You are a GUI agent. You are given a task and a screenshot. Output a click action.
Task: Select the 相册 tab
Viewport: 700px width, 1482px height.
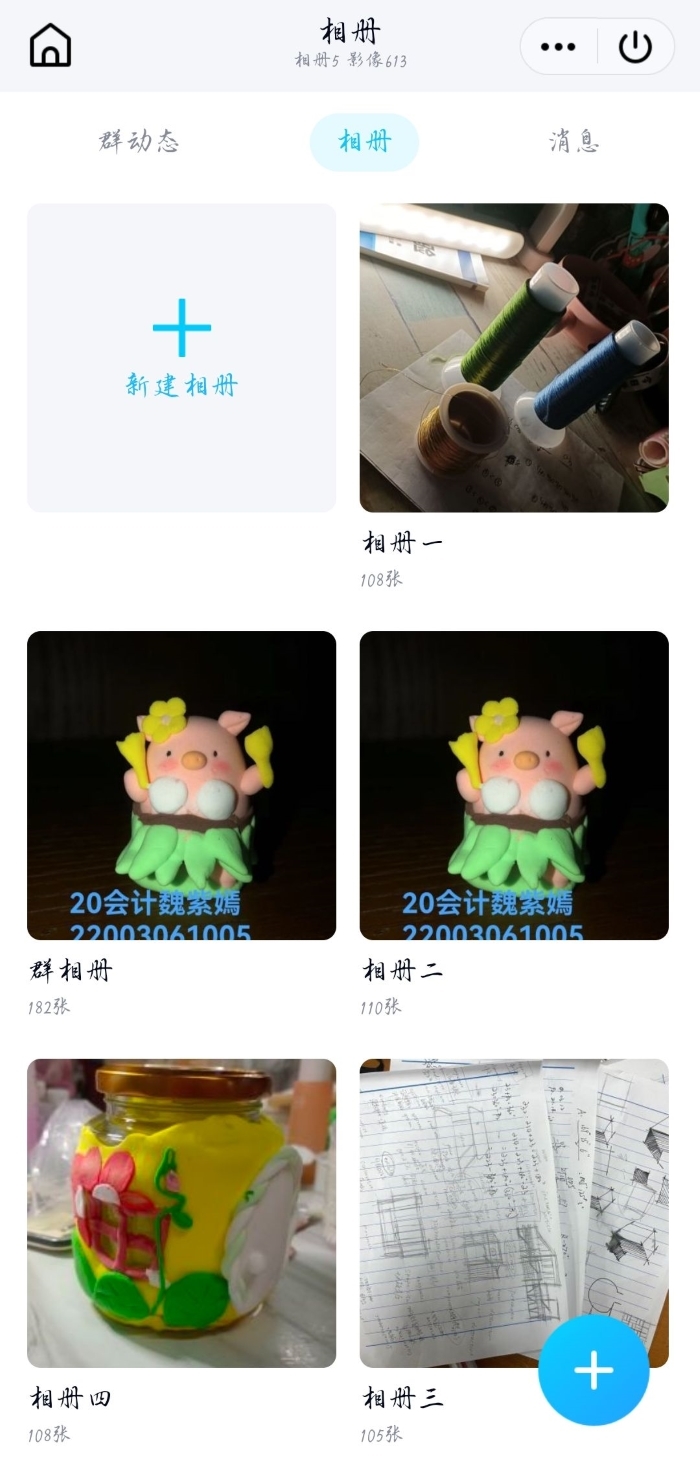pyautogui.click(x=364, y=141)
